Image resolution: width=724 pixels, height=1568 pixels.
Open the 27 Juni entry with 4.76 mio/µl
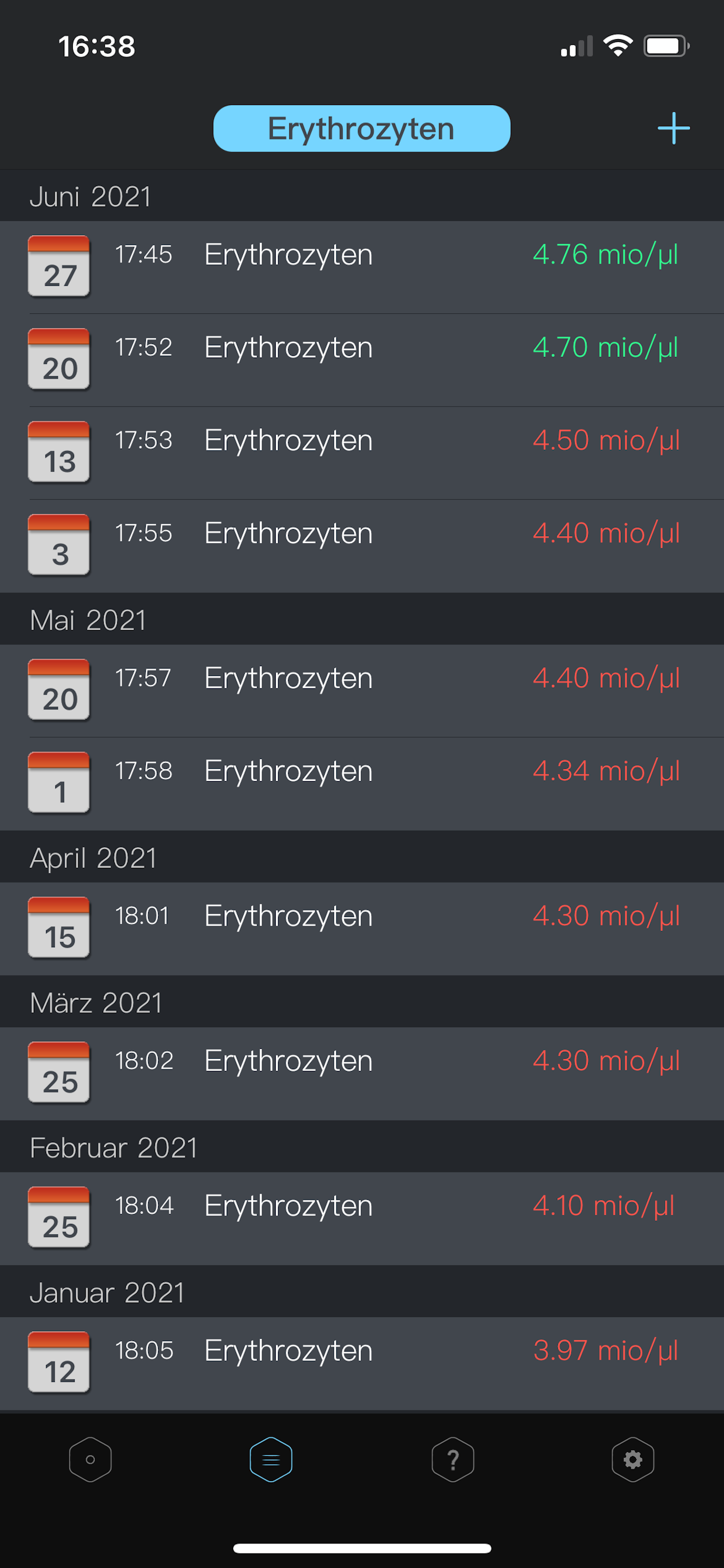click(x=362, y=267)
